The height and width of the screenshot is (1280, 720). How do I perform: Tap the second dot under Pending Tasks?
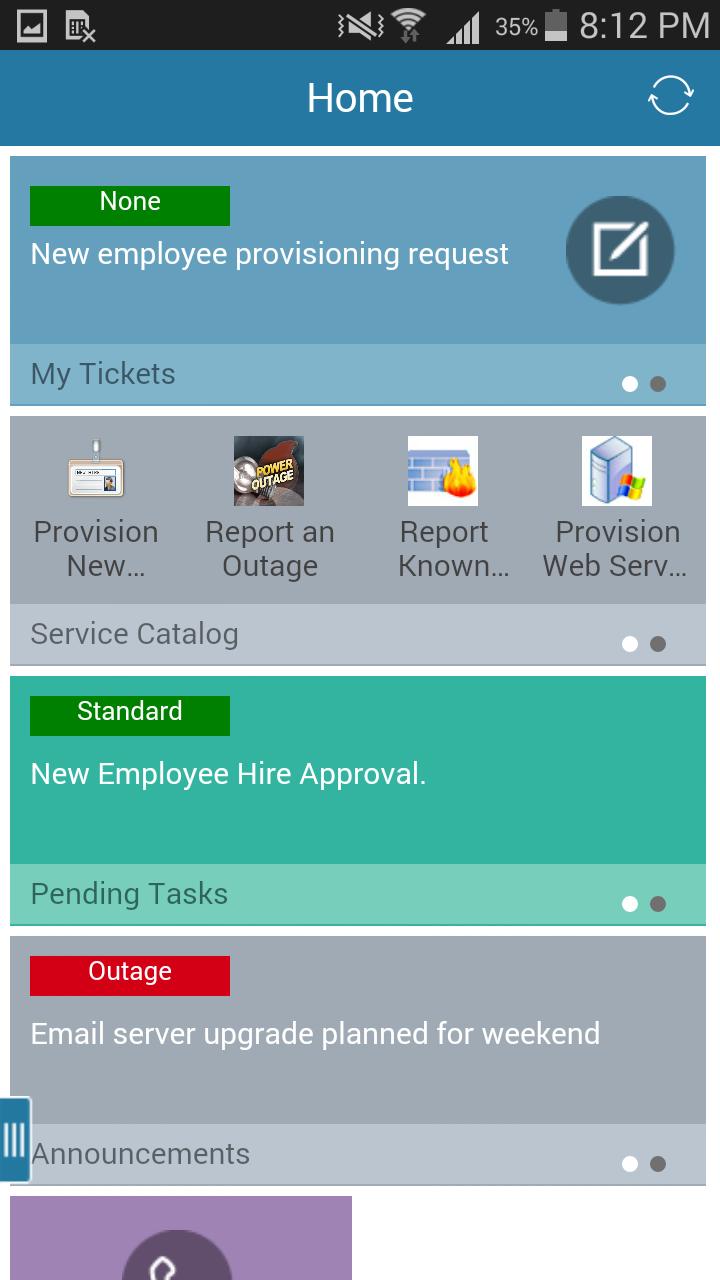pos(657,903)
